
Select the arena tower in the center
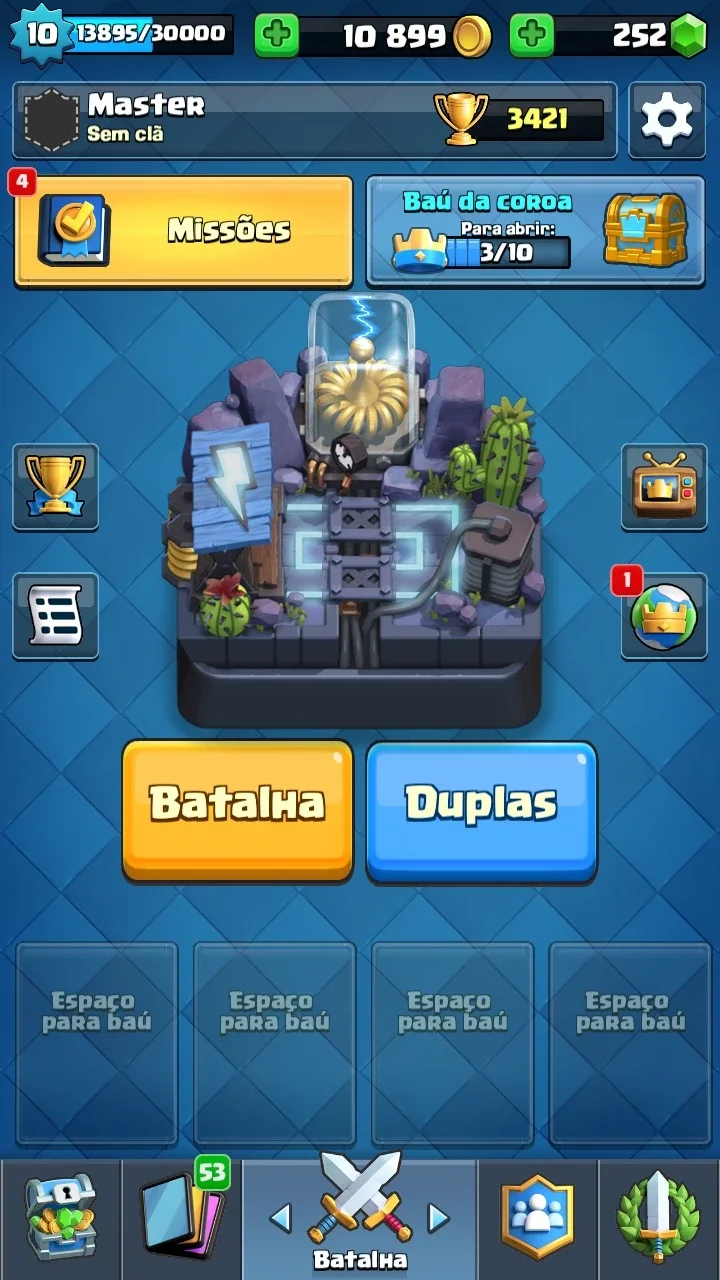click(x=360, y=510)
